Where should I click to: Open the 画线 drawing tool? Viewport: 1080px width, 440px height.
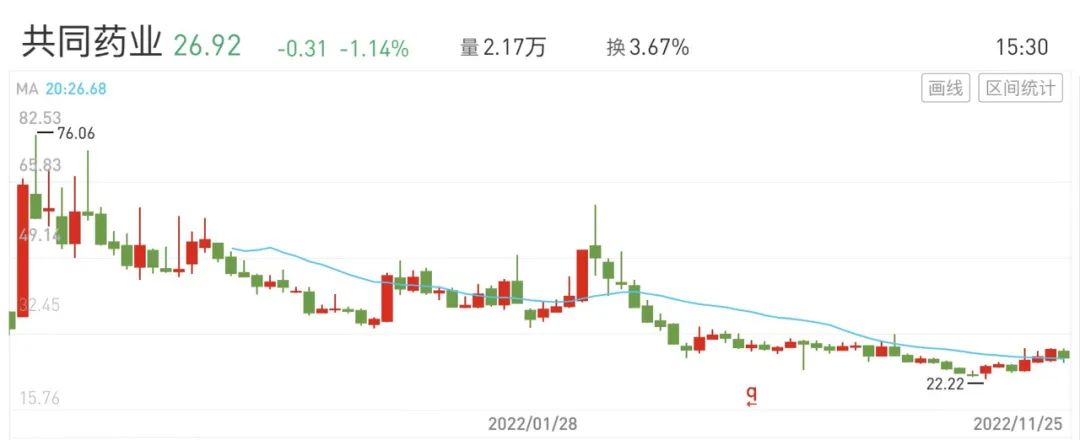tap(945, 88)
